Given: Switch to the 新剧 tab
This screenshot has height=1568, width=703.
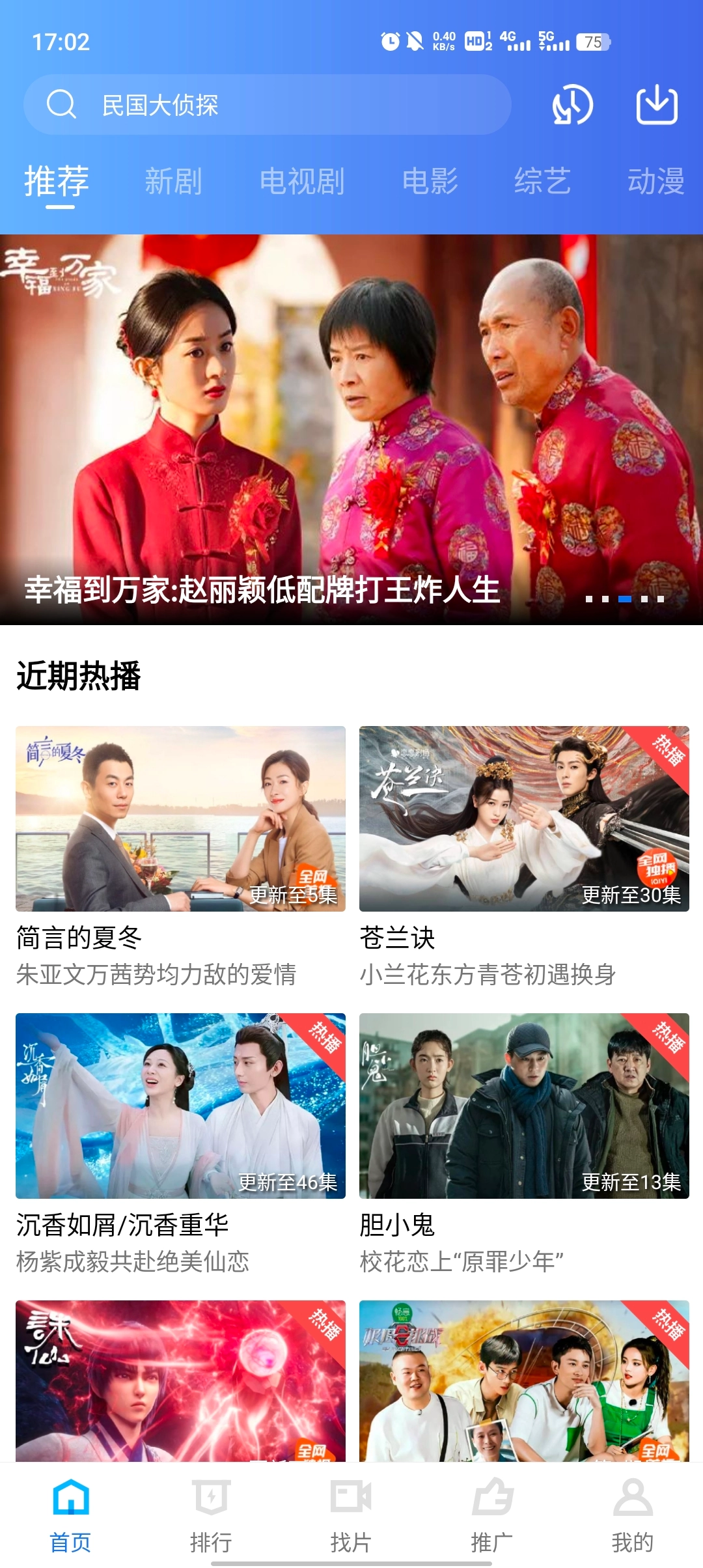Looking at the screenshot, I should [173, 181].
